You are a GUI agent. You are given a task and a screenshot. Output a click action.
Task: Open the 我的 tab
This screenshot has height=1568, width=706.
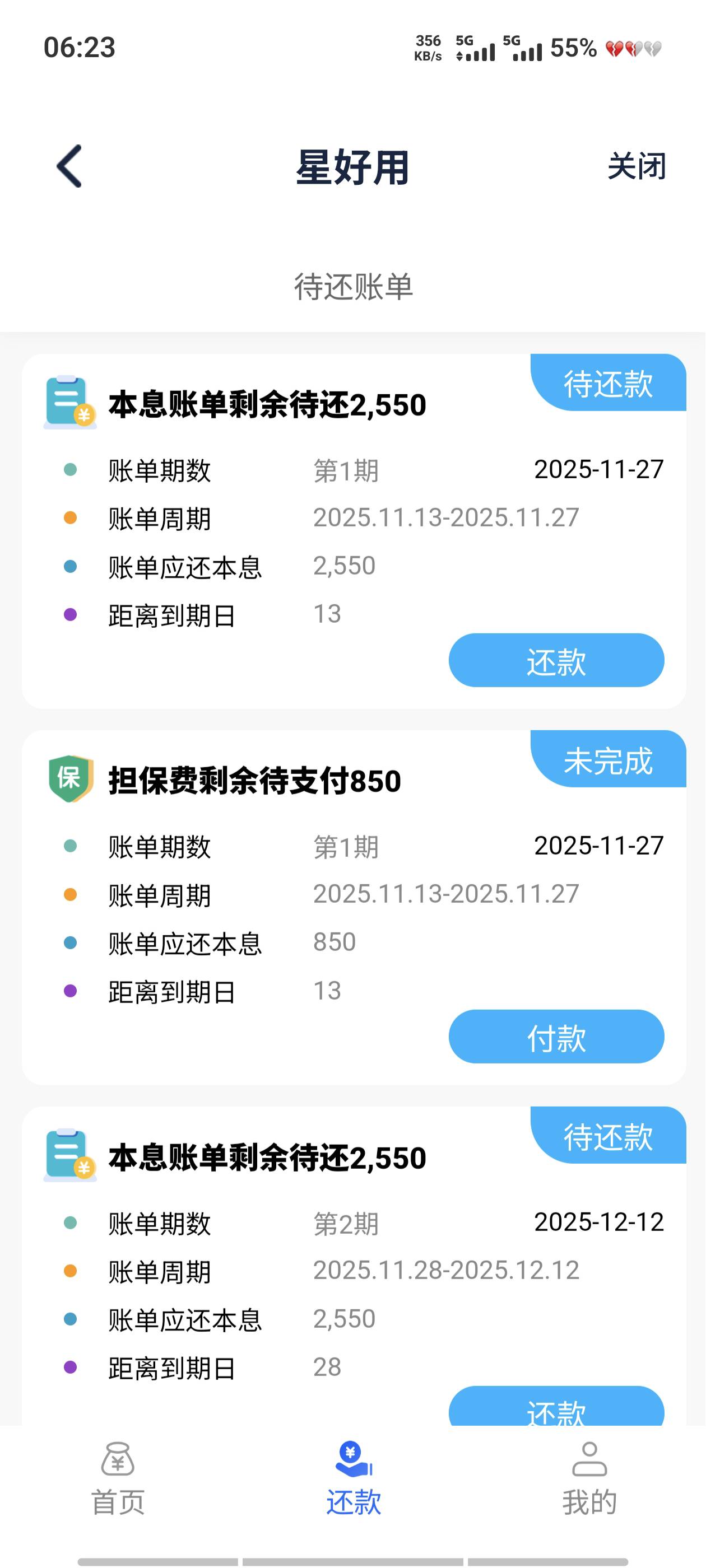pyautogui.click(x=589, y=1478)
